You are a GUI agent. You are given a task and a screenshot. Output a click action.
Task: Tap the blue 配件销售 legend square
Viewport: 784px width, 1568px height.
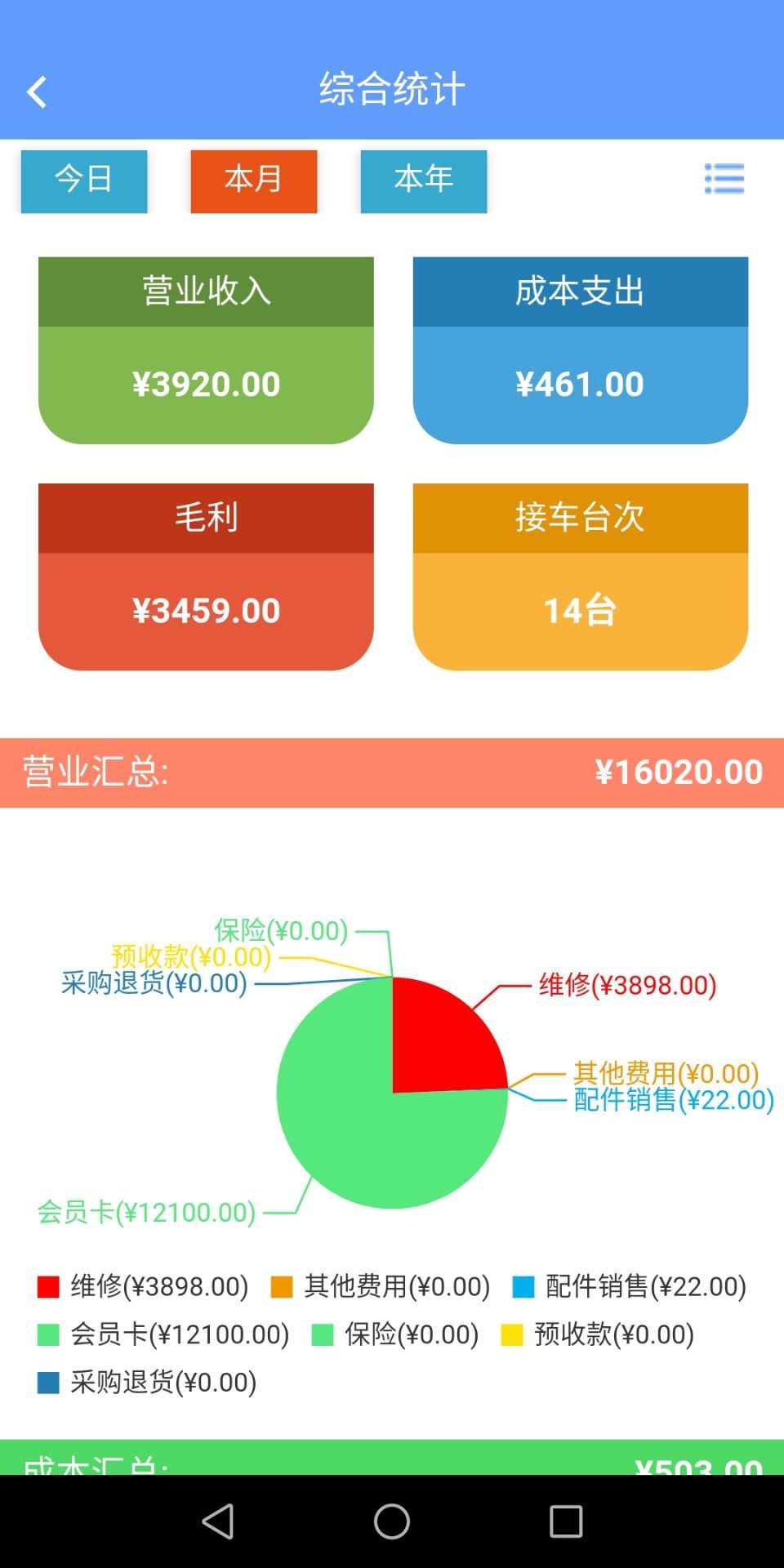click(x=523, y=1286)
